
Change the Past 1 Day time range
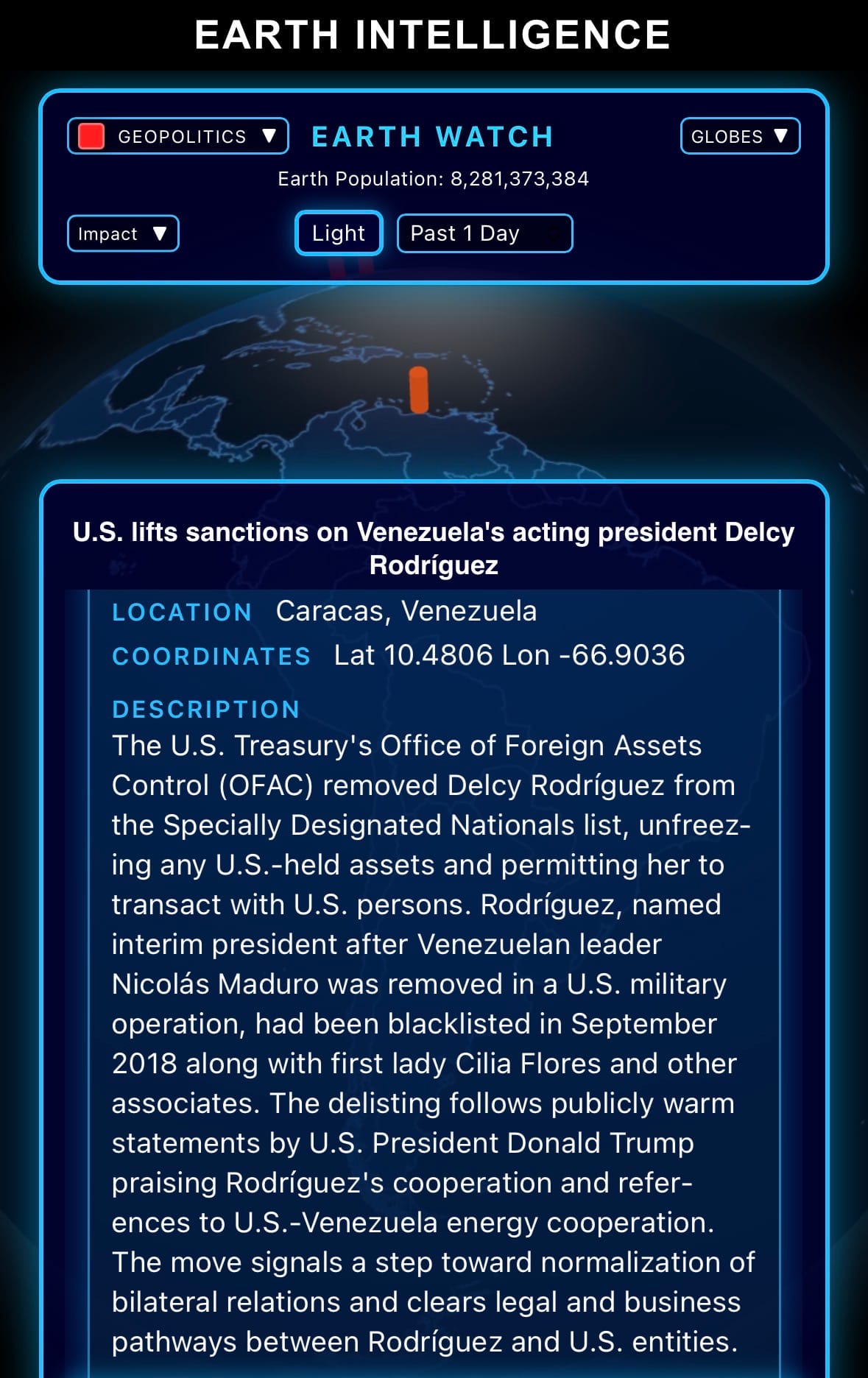(484, 233)
